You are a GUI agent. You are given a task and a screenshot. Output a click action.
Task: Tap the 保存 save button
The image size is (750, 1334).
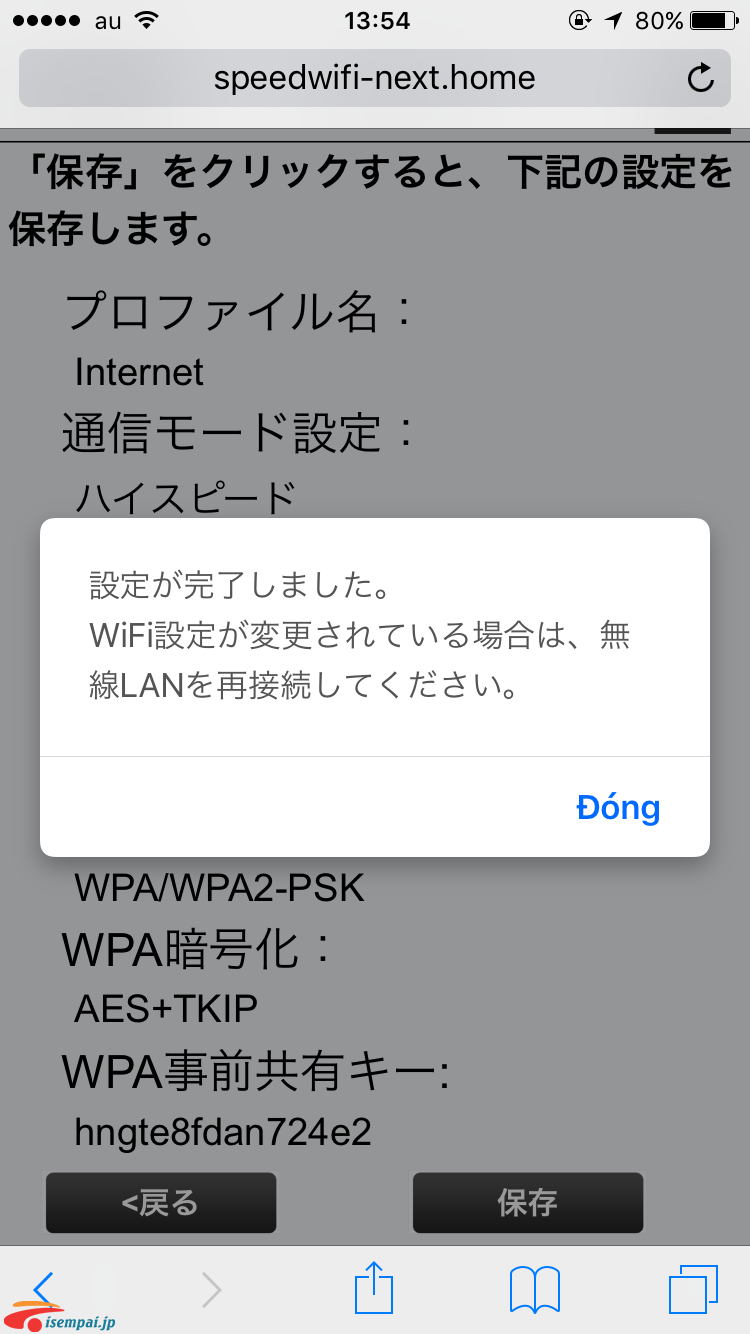tap(527, 1202)
